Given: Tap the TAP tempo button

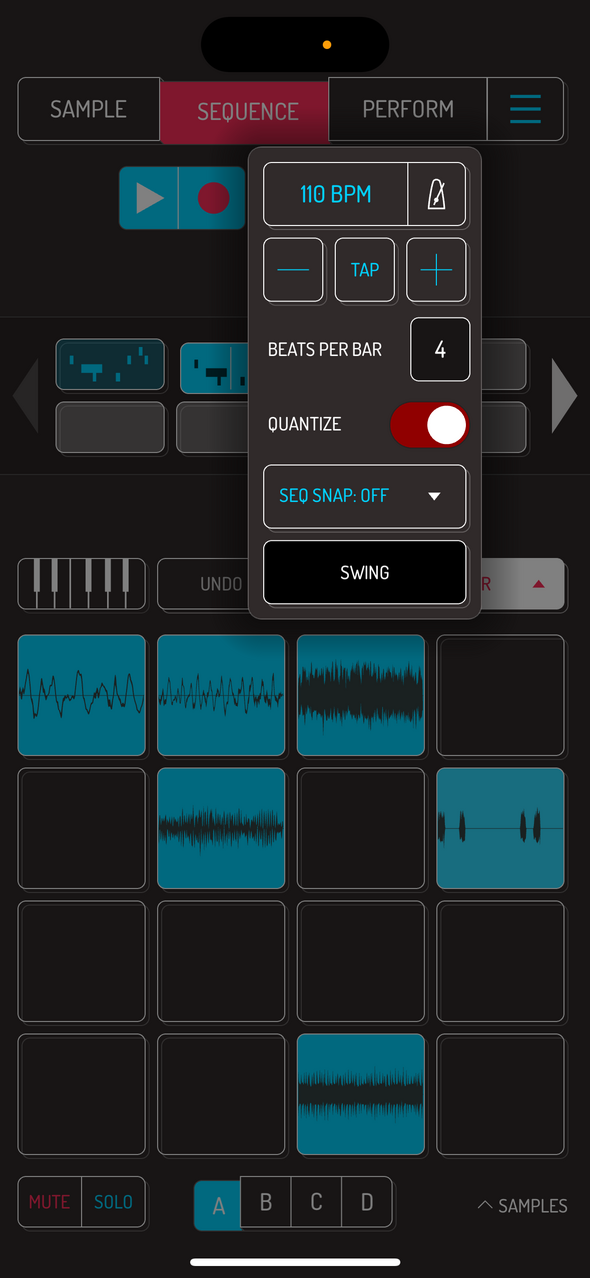Looking at the screenshot, I should point(365,270).
